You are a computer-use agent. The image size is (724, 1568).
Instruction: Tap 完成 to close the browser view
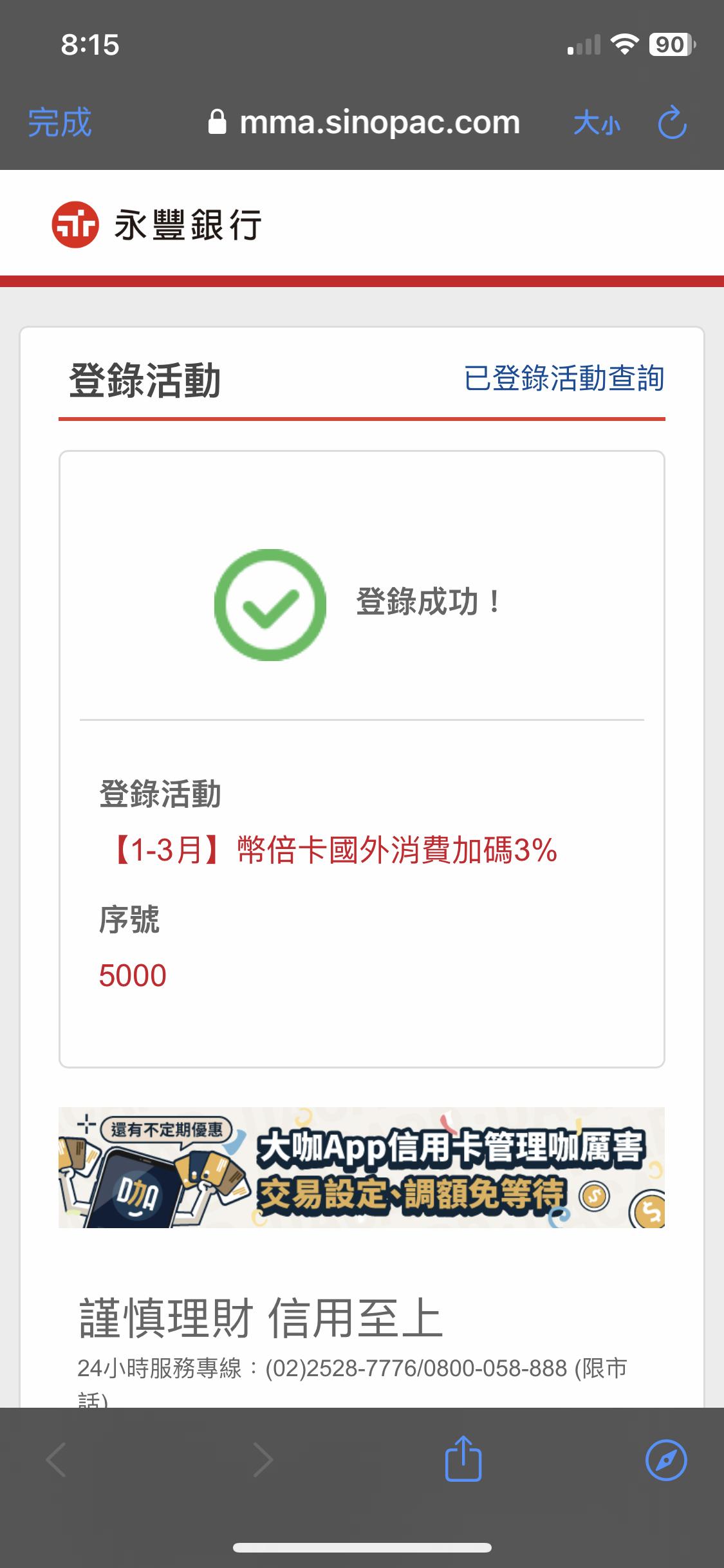tap(60, 122)
